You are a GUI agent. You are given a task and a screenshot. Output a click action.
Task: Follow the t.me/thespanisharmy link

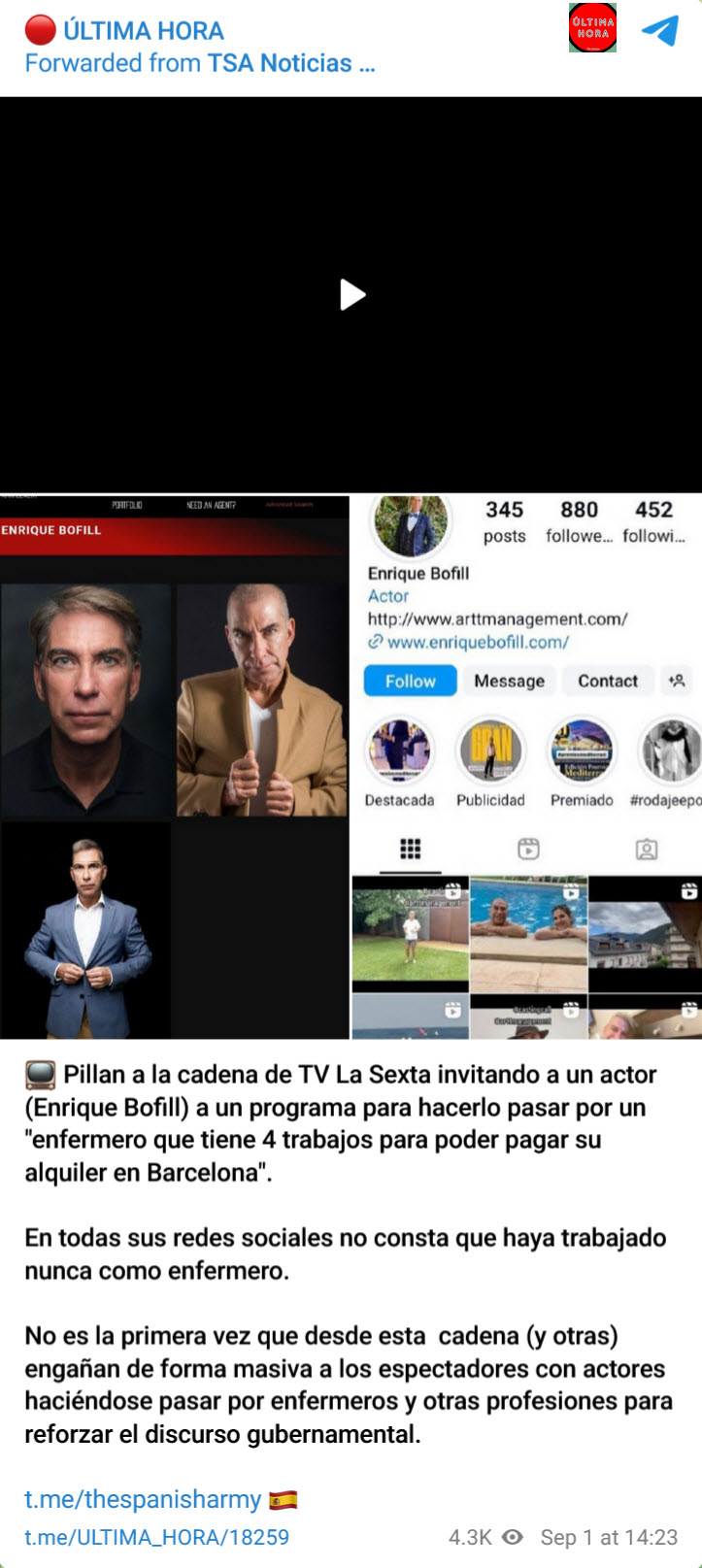tap(143, 1499)
